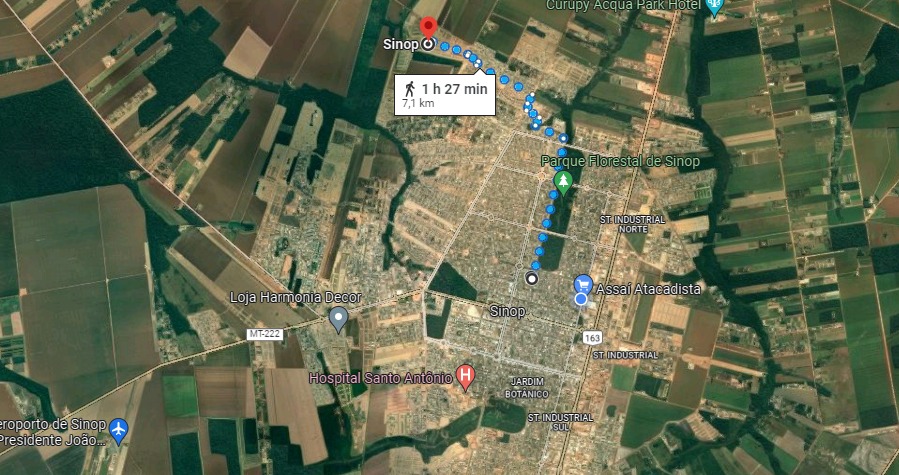
Task: Open the Hospital Santo Antônio marker
Action: click(464, 377)
